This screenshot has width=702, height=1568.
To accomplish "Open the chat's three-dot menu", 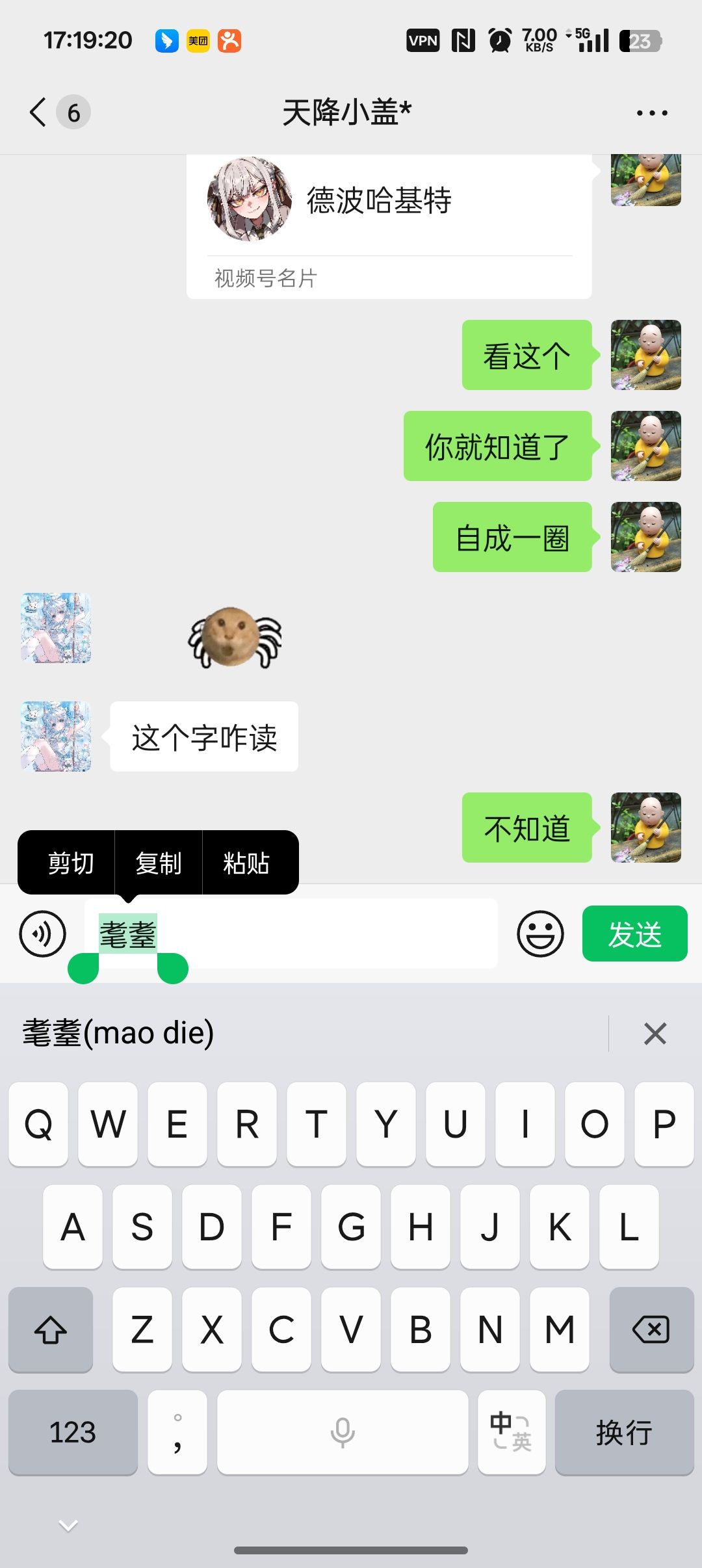I will (x=651, y=113).
